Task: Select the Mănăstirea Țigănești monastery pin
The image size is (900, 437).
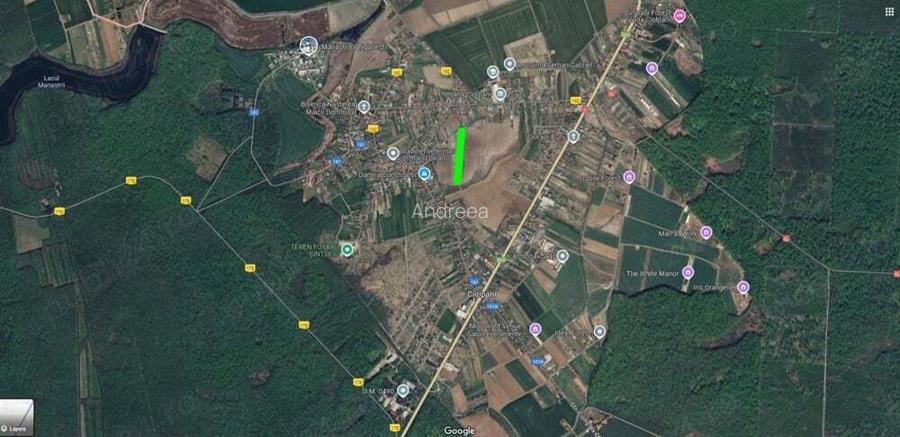Action: pyautogui.click(x=308, y=46)
